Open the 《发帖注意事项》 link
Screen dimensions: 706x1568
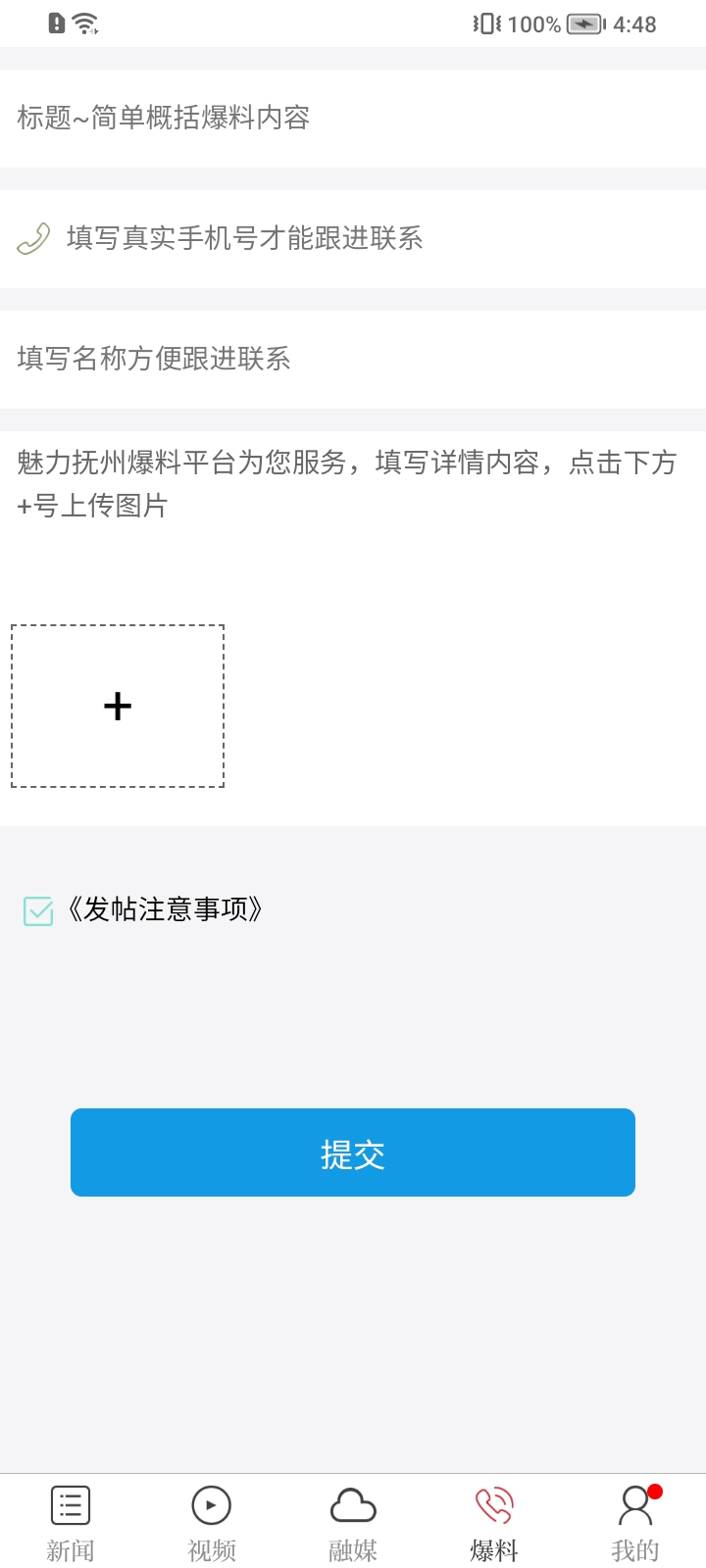tap(167, 909)
